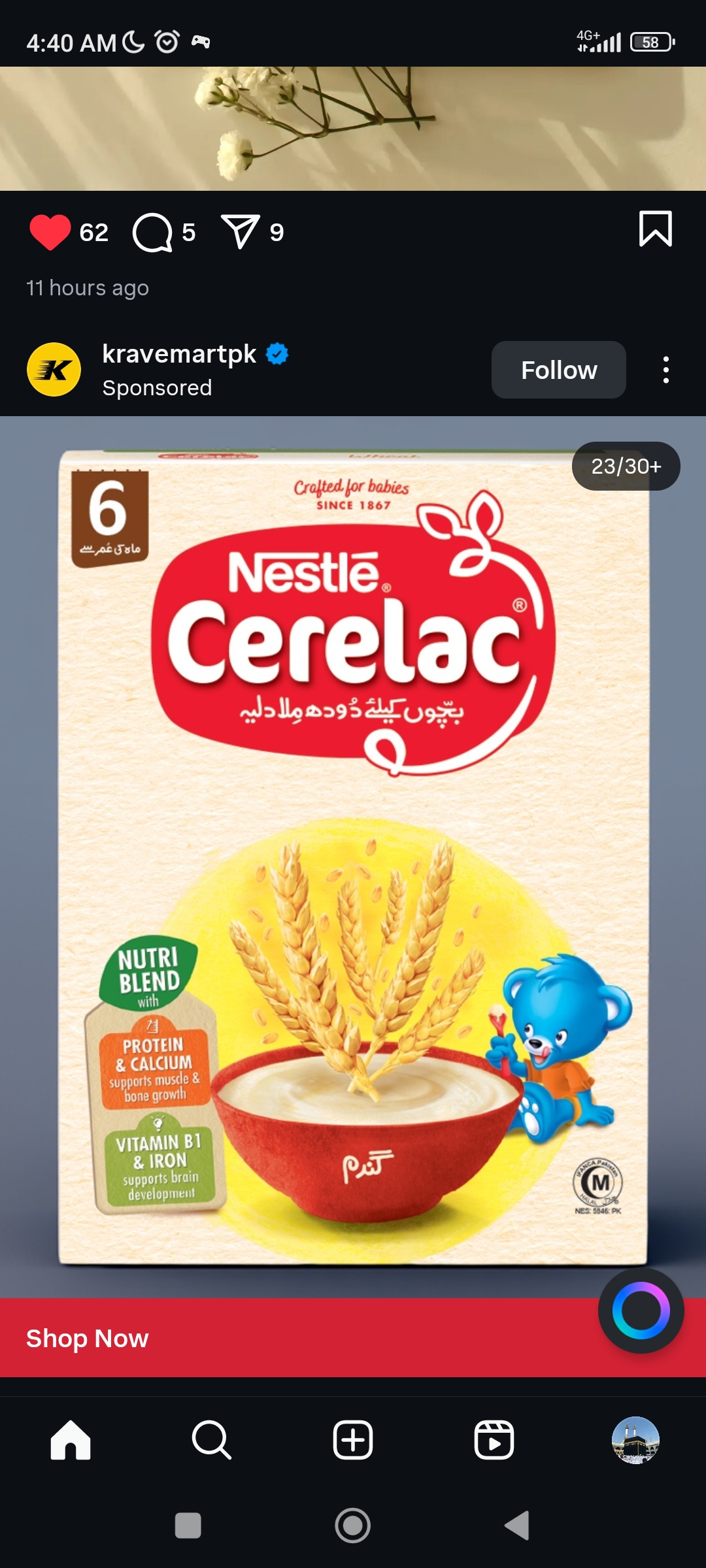Share the post via the send icon
The image size is (706, 1568).
241,232
